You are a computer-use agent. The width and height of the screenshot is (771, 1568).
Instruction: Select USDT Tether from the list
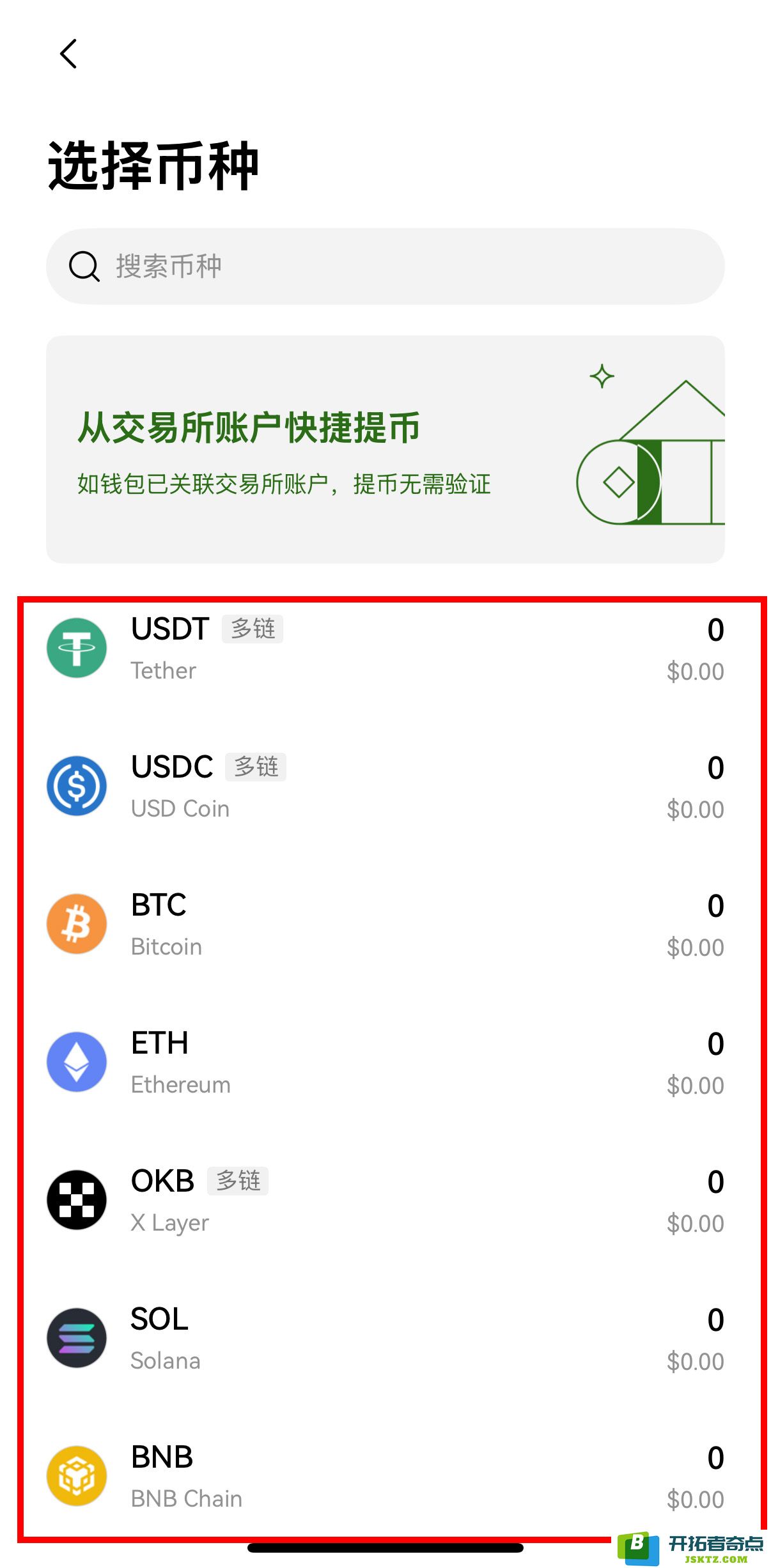pos(385,649)
